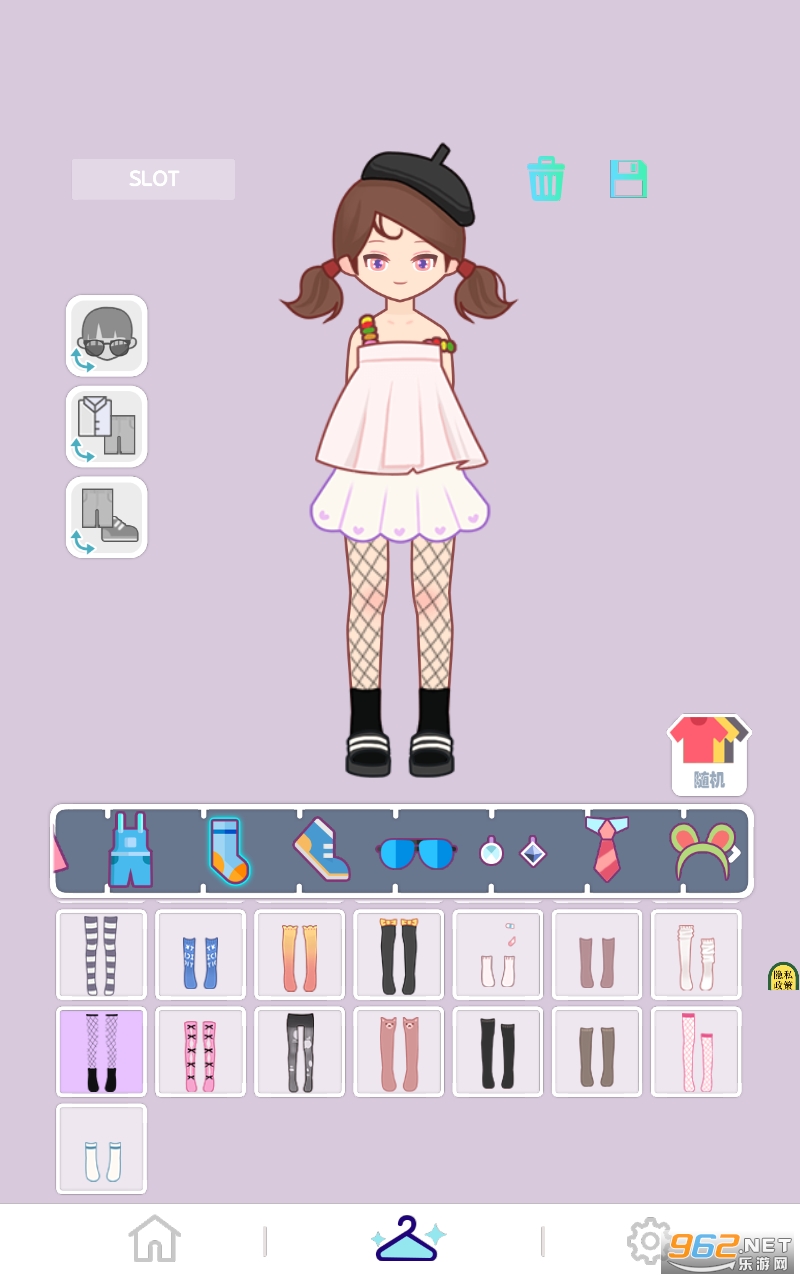The height and width of the screenshot is (1280, 800).
Task: Open the pink necktie category
Action: point(606,848)
